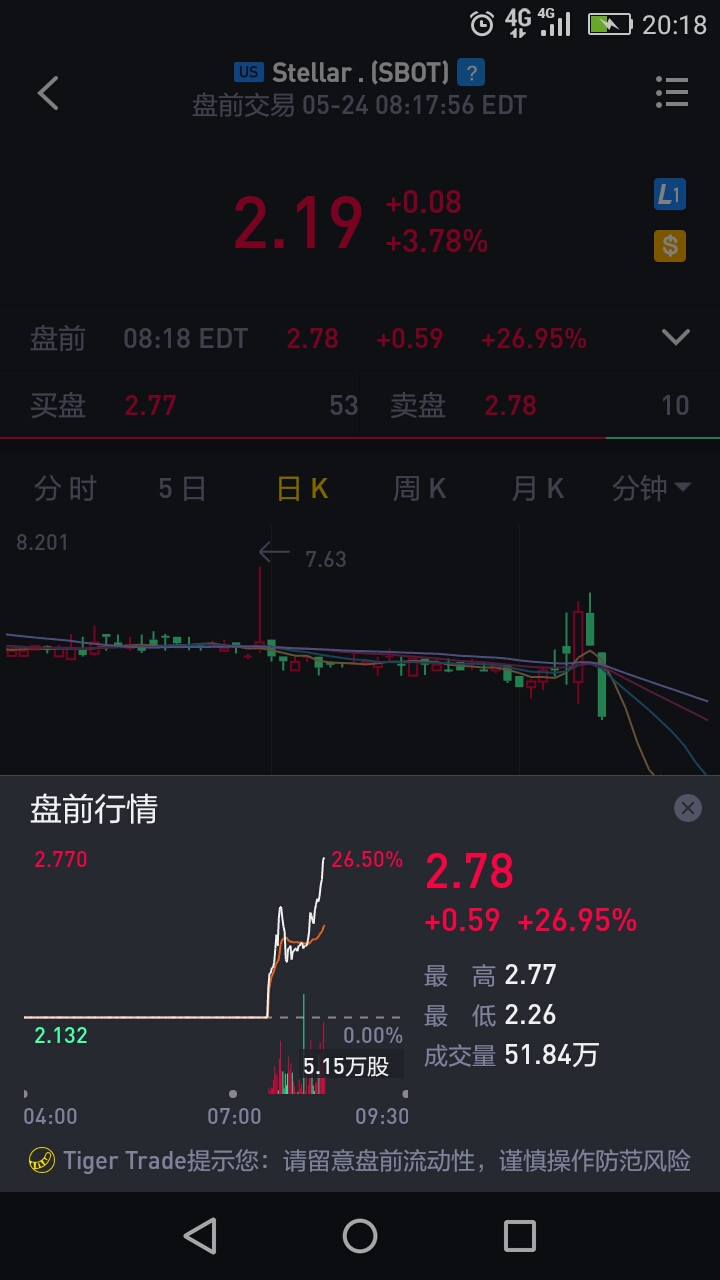Open recent apps with the square button

click(x=520, y=1236)
